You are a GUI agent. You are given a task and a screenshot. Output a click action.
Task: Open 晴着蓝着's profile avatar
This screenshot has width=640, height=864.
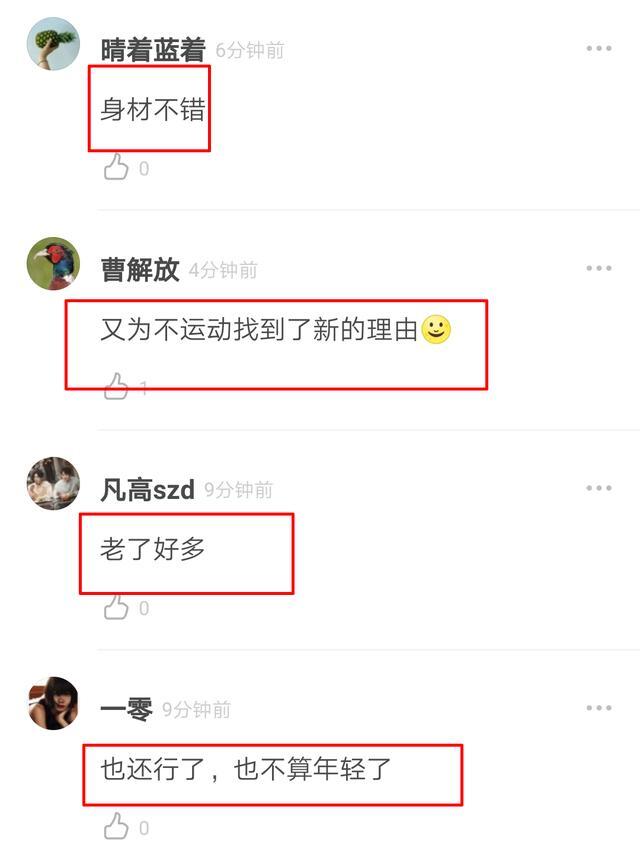pos(53,45)
